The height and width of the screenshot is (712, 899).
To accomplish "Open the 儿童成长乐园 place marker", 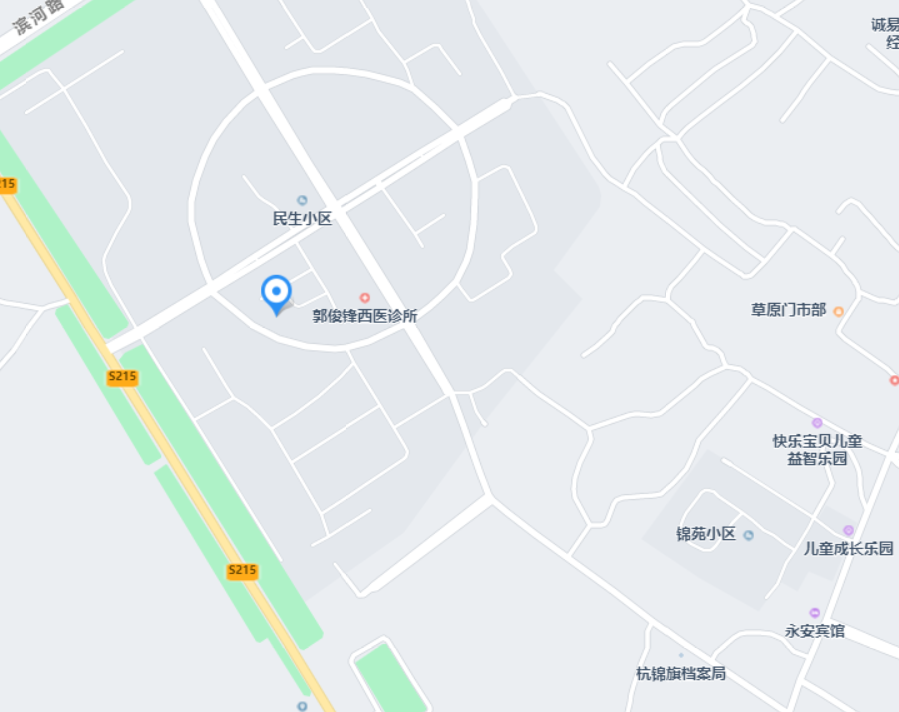I will click(x=848, y=531).
